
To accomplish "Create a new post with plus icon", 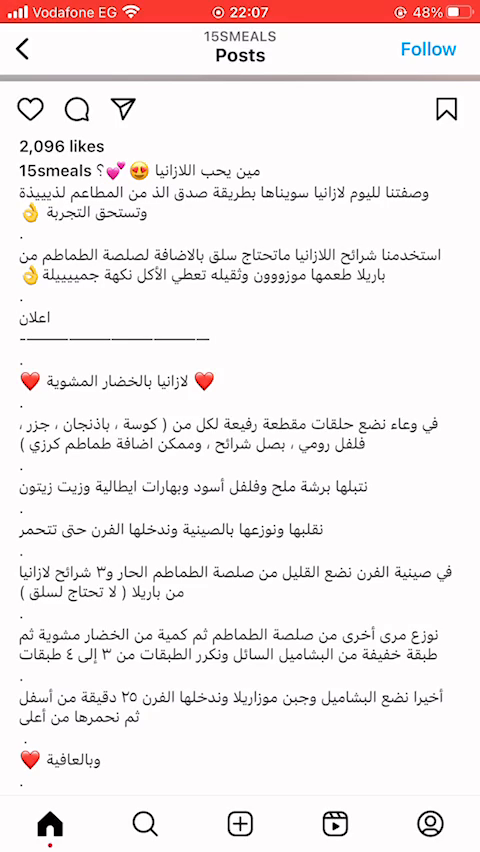I will (240, 824).
